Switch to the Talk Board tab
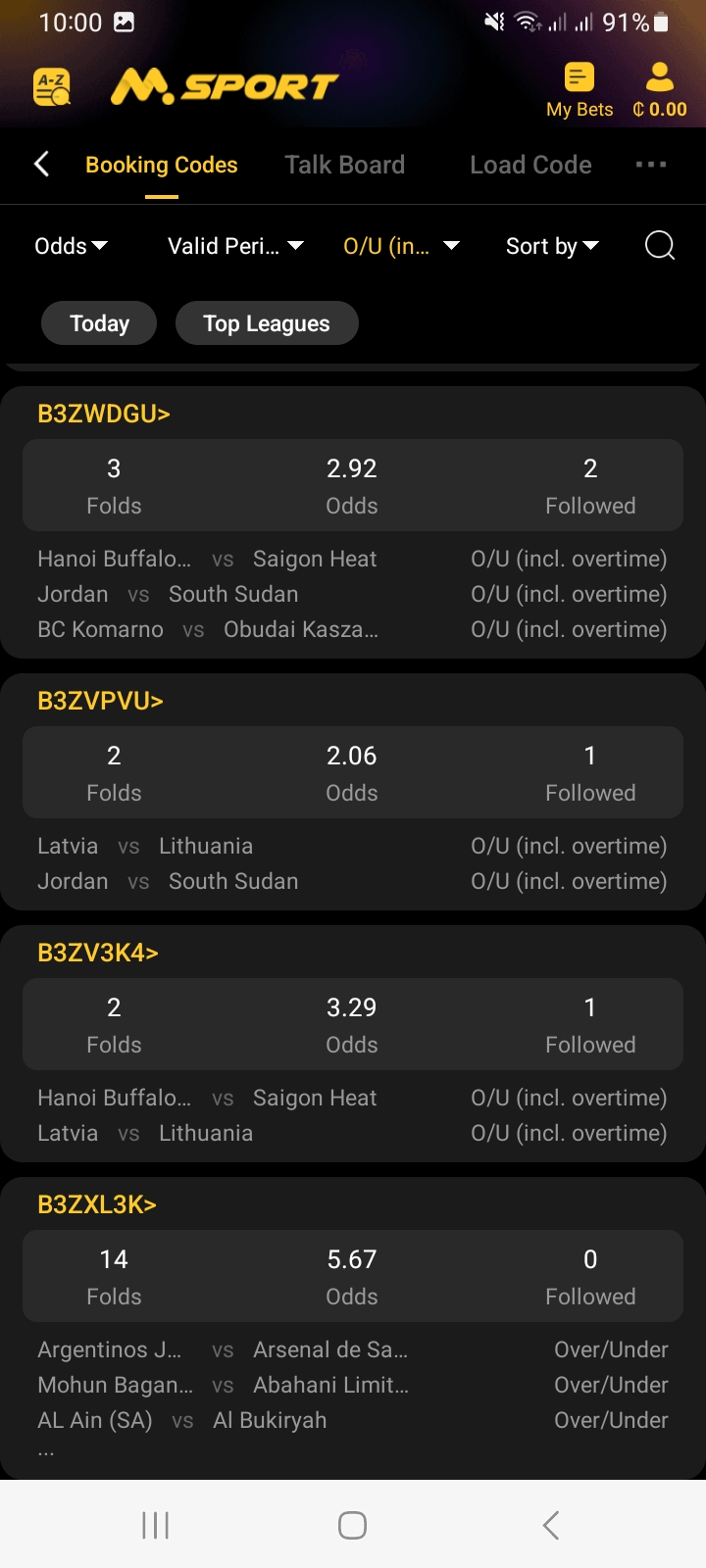The width and height of the screenshot is (706, 1568). click(x=344, y=165)
